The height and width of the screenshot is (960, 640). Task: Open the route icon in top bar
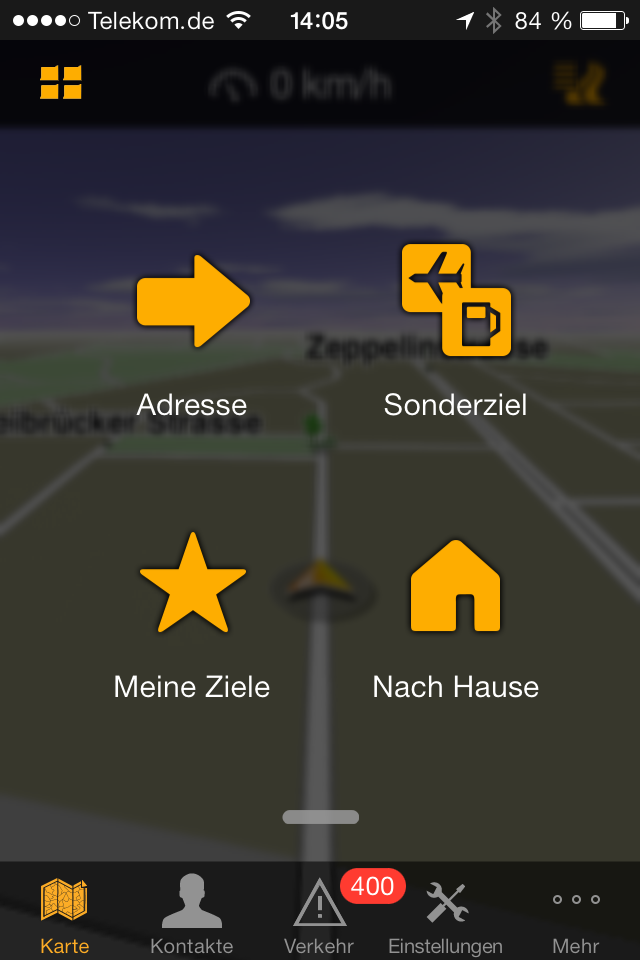coord(580,84)
